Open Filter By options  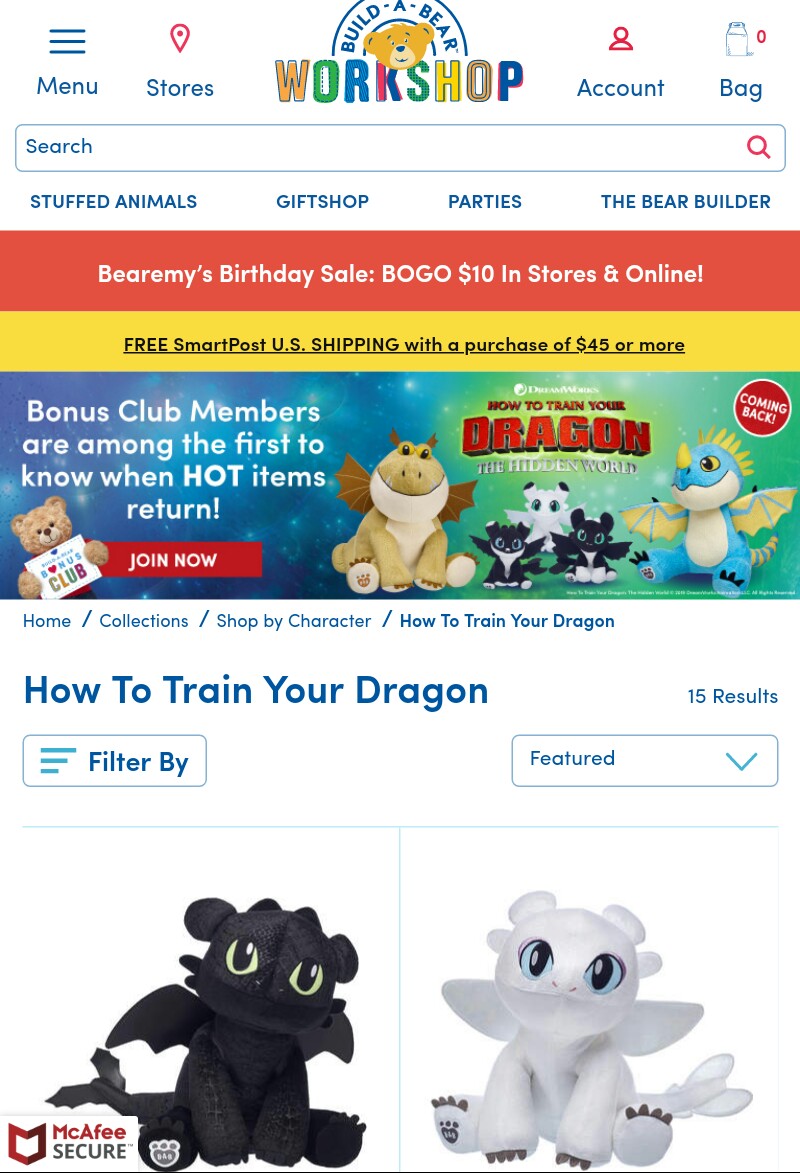[115, 761]
